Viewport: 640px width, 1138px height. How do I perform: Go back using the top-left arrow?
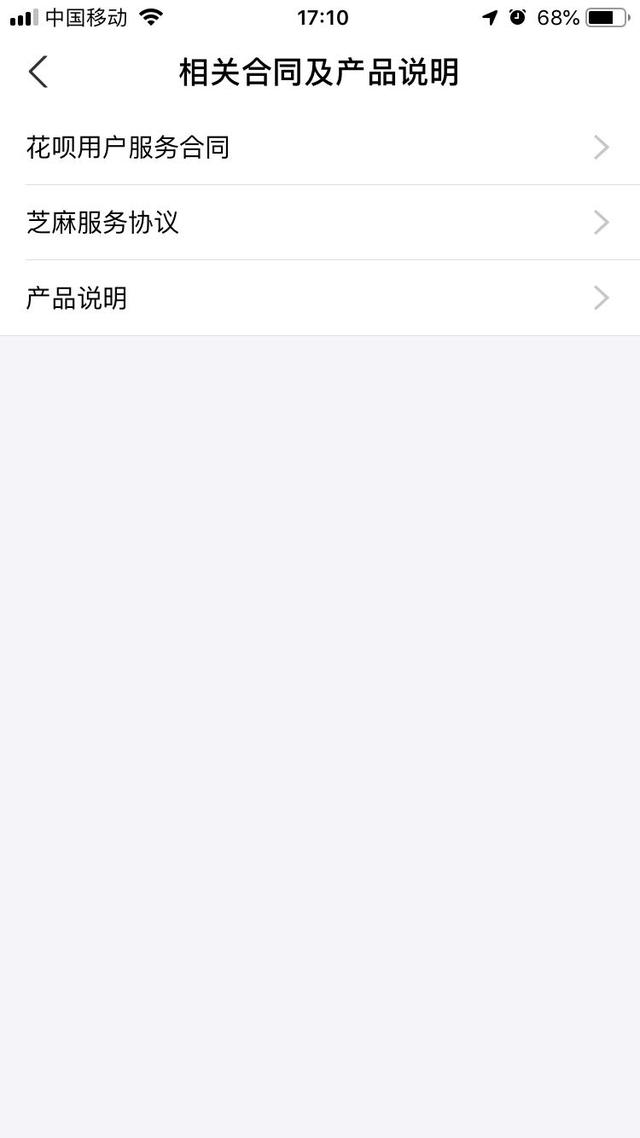(38, 73)
